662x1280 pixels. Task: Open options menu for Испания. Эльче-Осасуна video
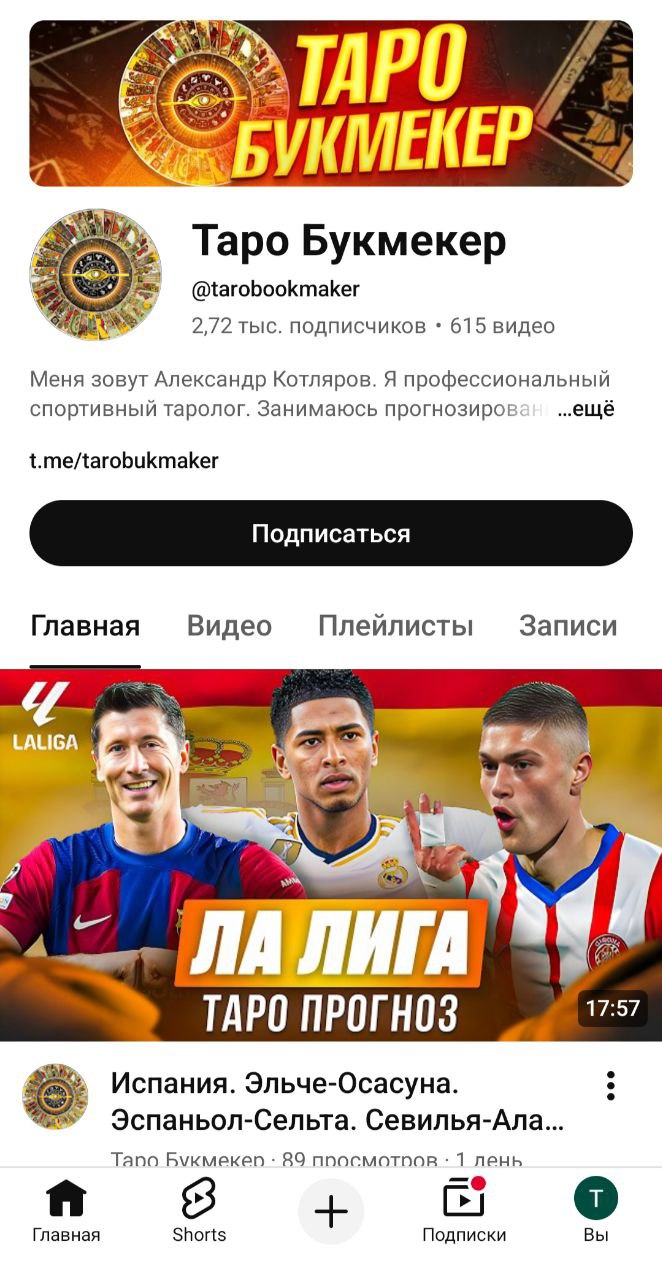tap(610, 1086)
